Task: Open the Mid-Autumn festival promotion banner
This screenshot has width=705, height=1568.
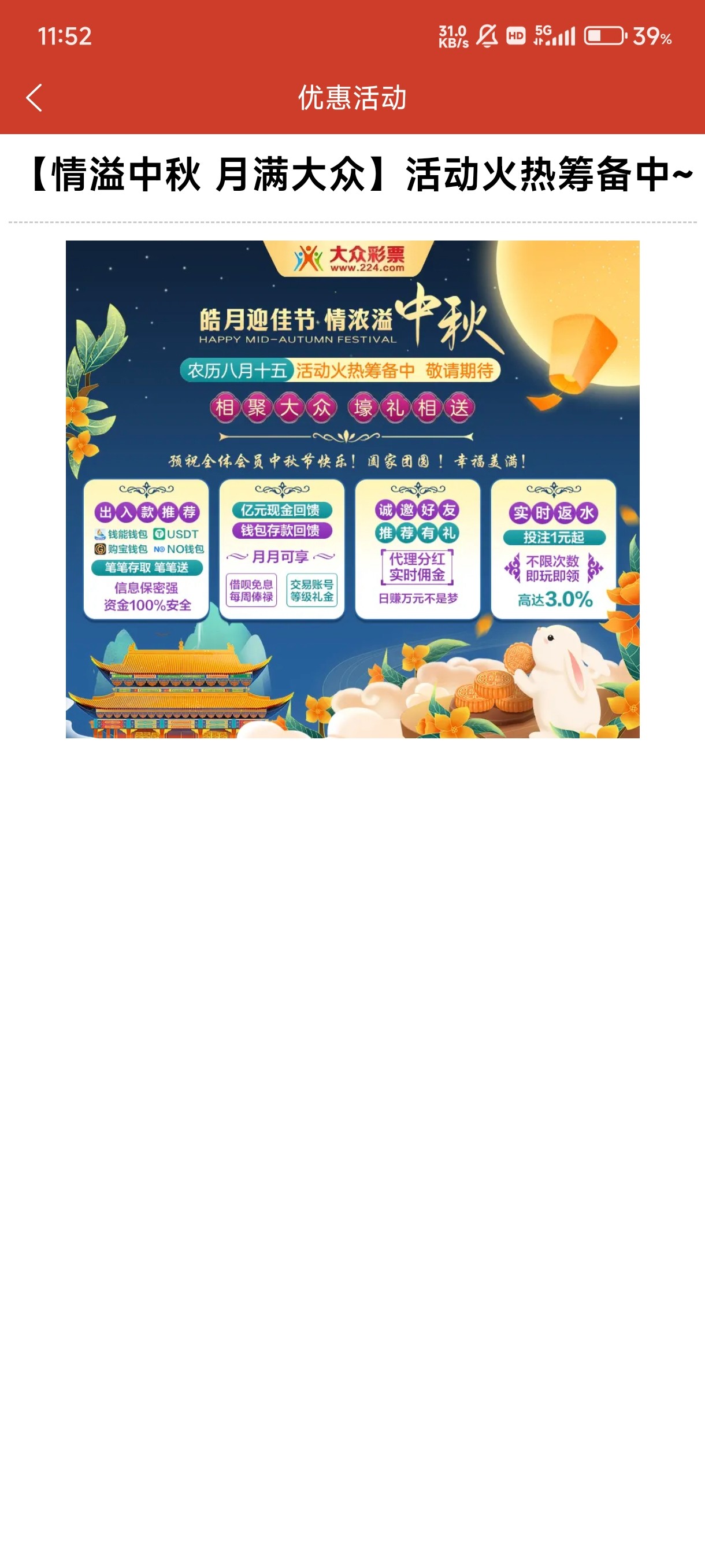Action: click(352, 489)
